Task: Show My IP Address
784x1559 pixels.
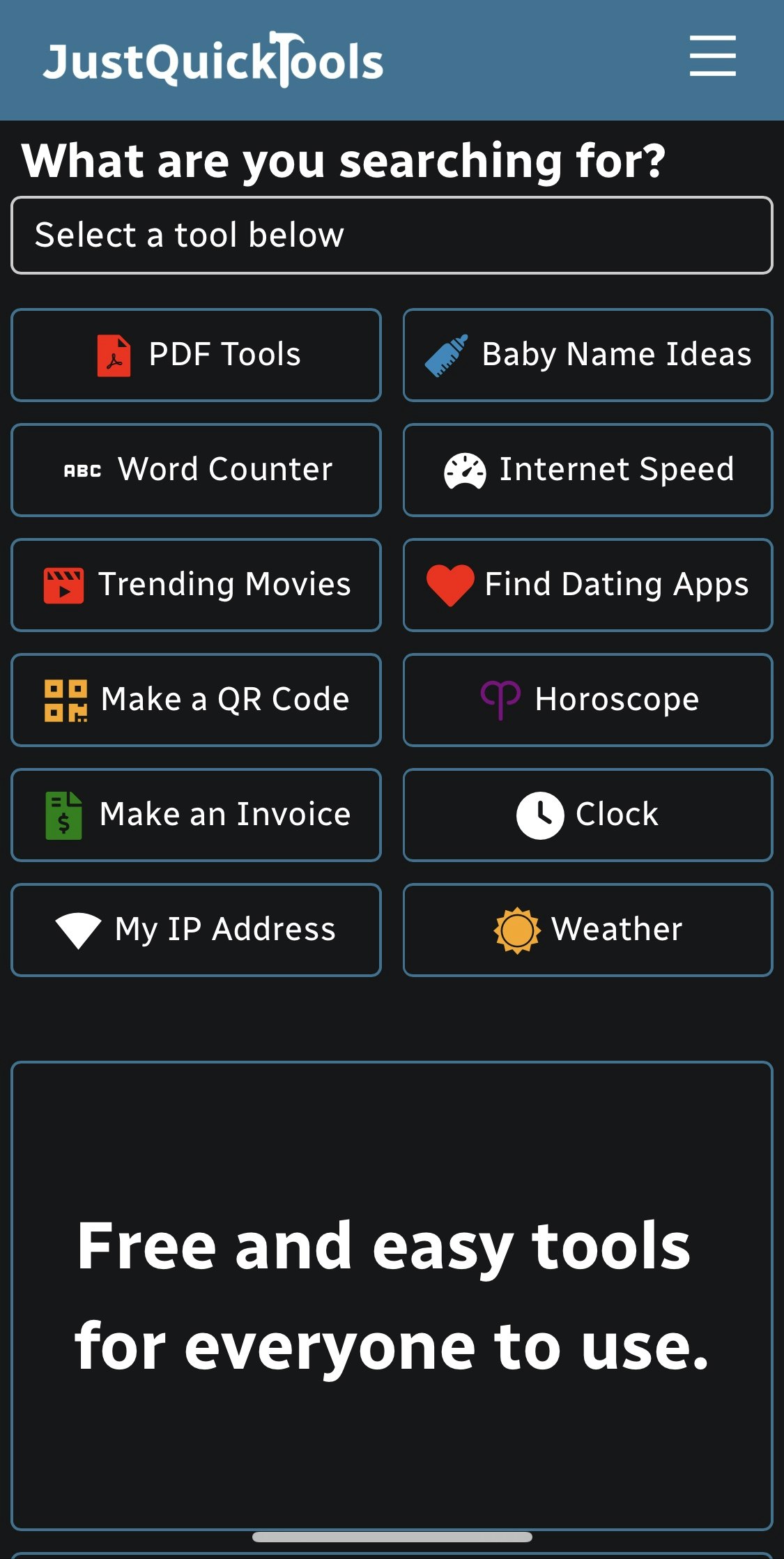Action: (196, 930)
